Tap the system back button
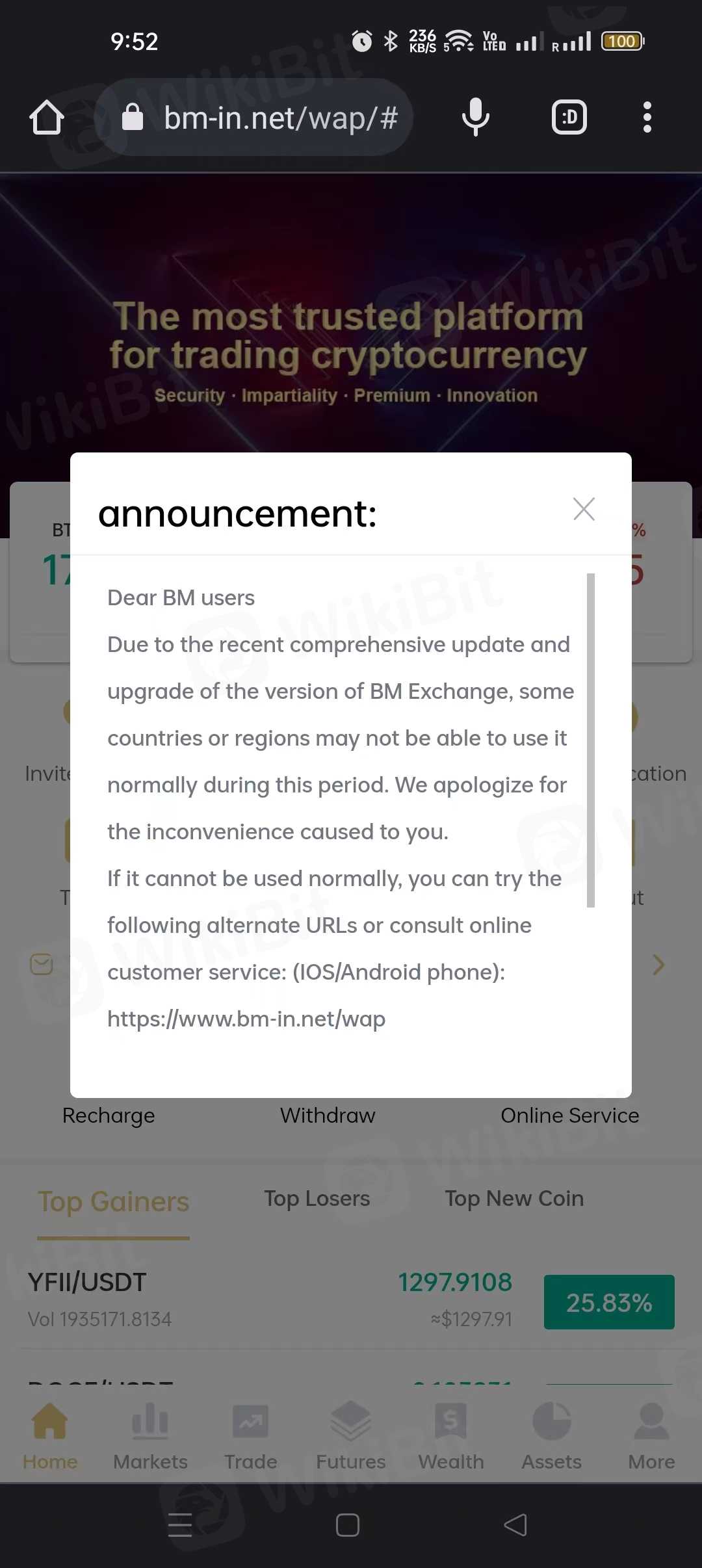The height and width of the screenshot is (1568, 702). [515, 1525]
